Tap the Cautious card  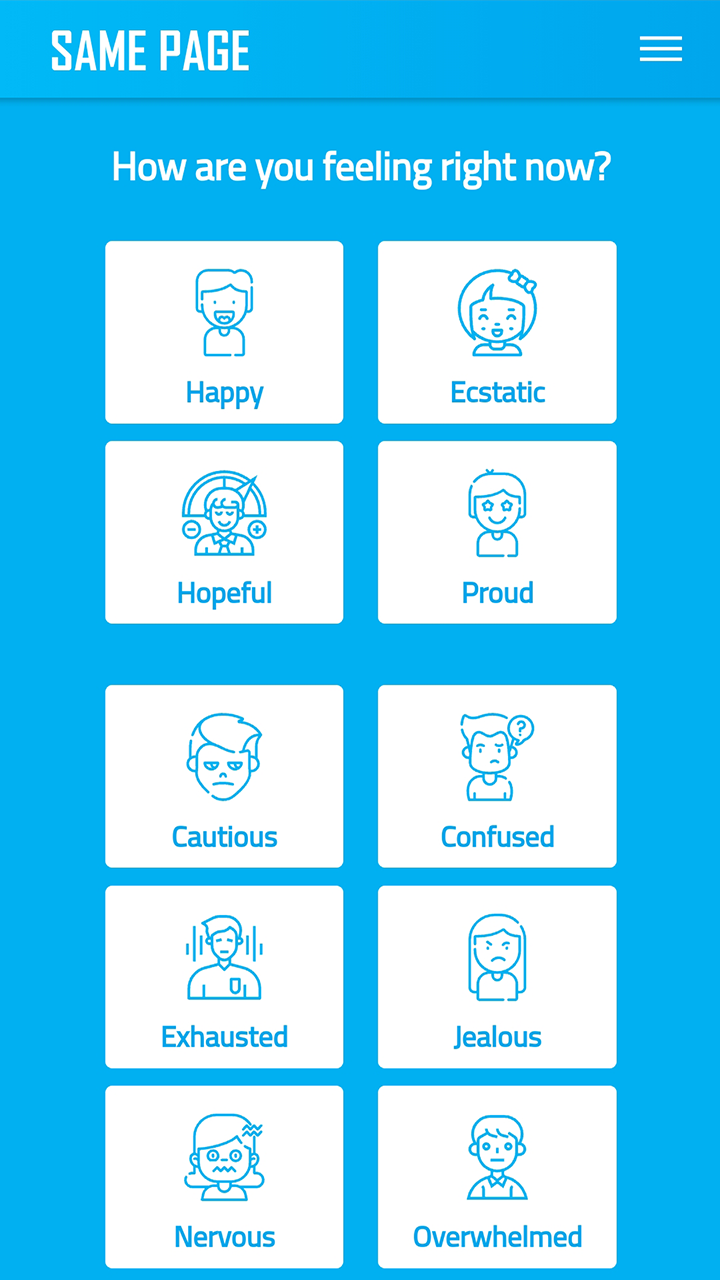[x=224, y=776]
